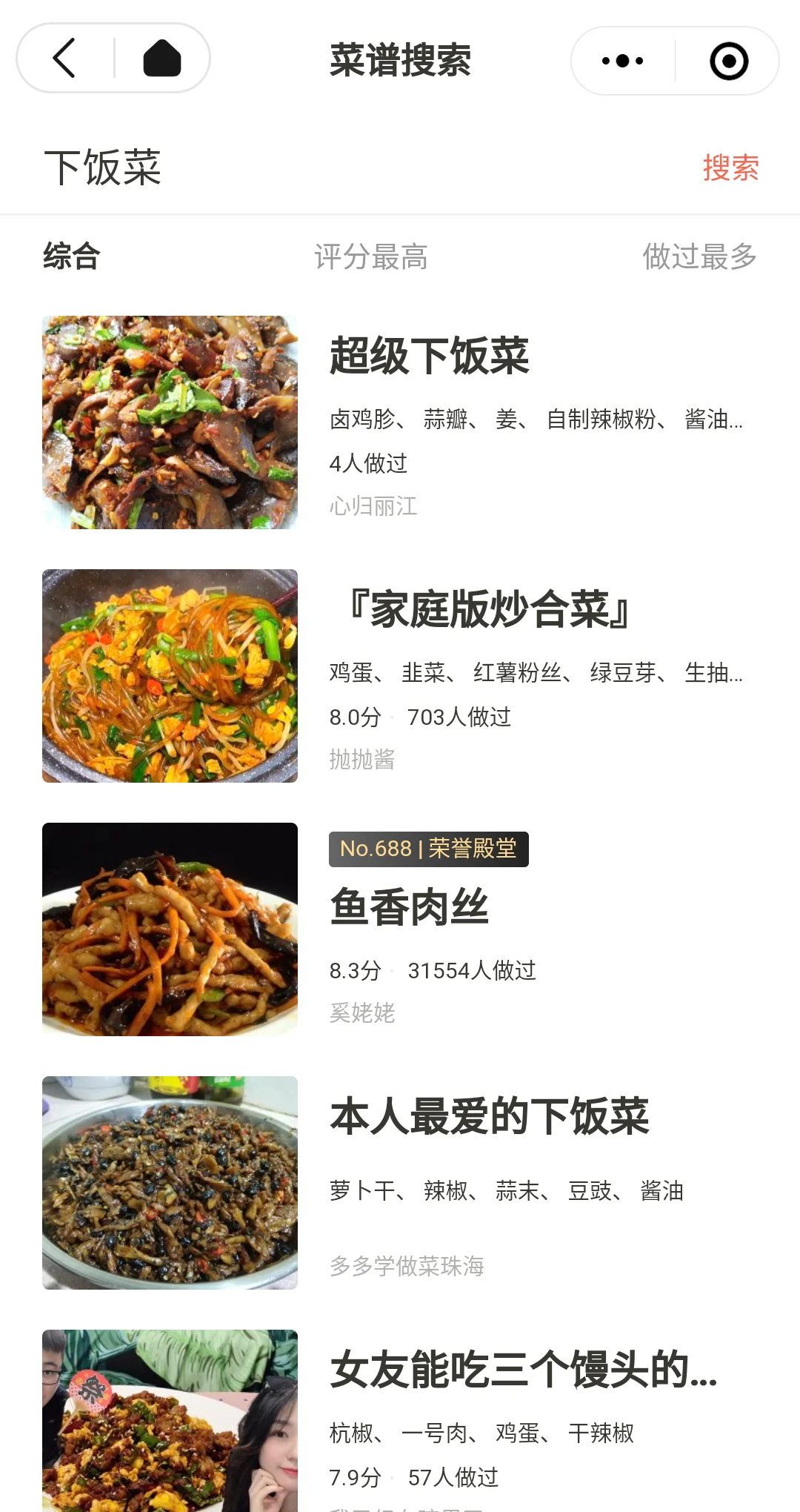Screen dimensions: 800x1512
Task: View the 女友能吃三个馒头的 recipe
Action: pyautogui.click(x=523, y=1370)
